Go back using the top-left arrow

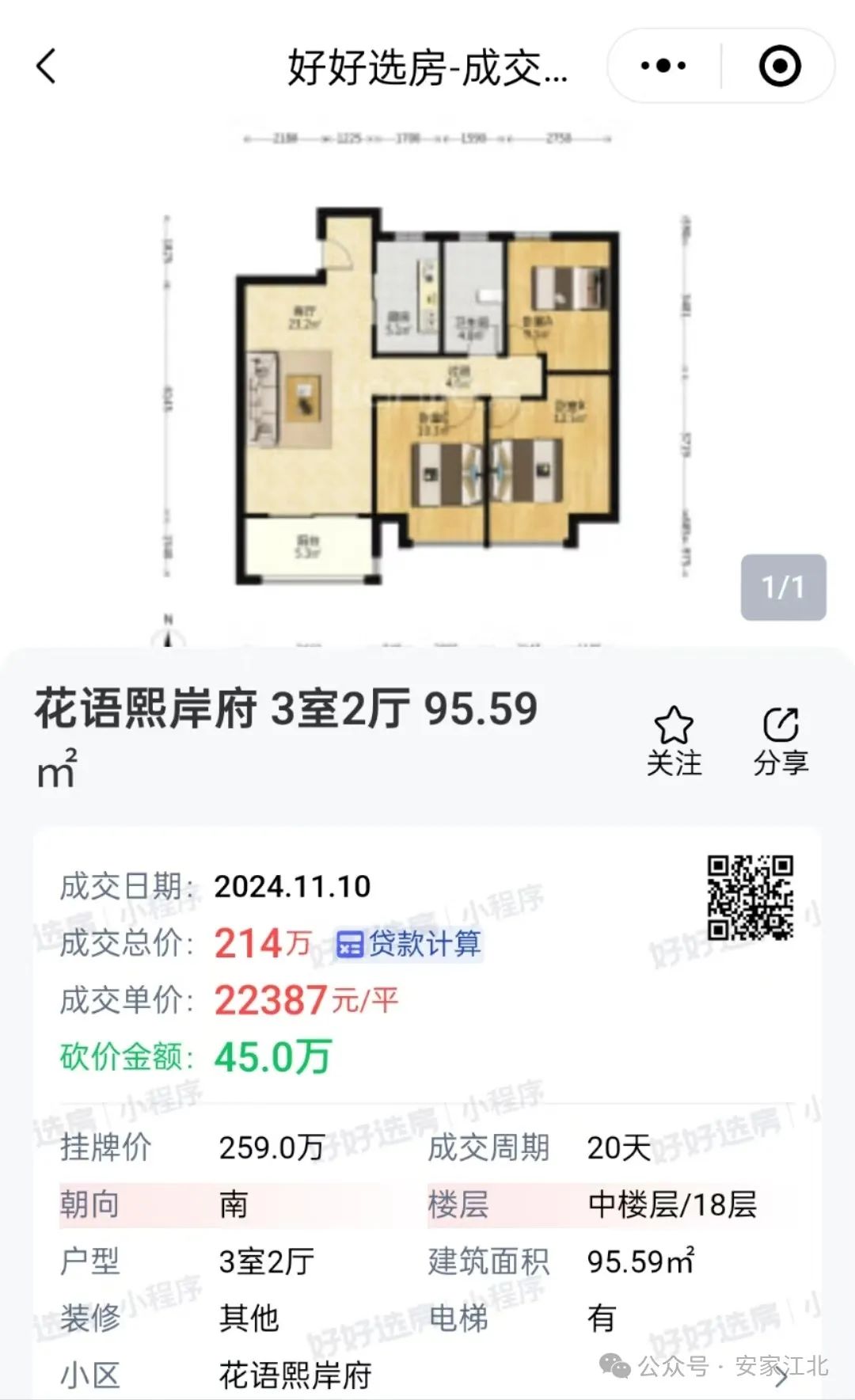pos(47,66)
